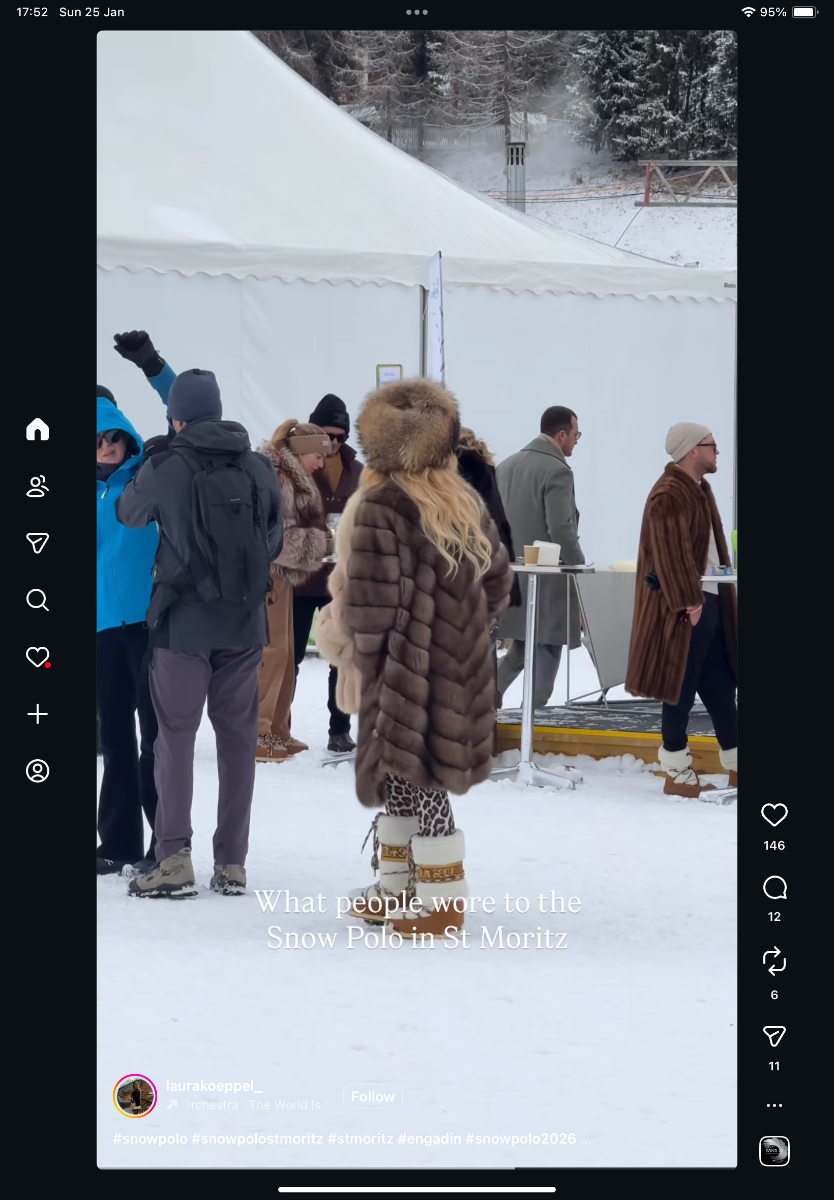Expand the hashtag caption

coord(585,1139)
